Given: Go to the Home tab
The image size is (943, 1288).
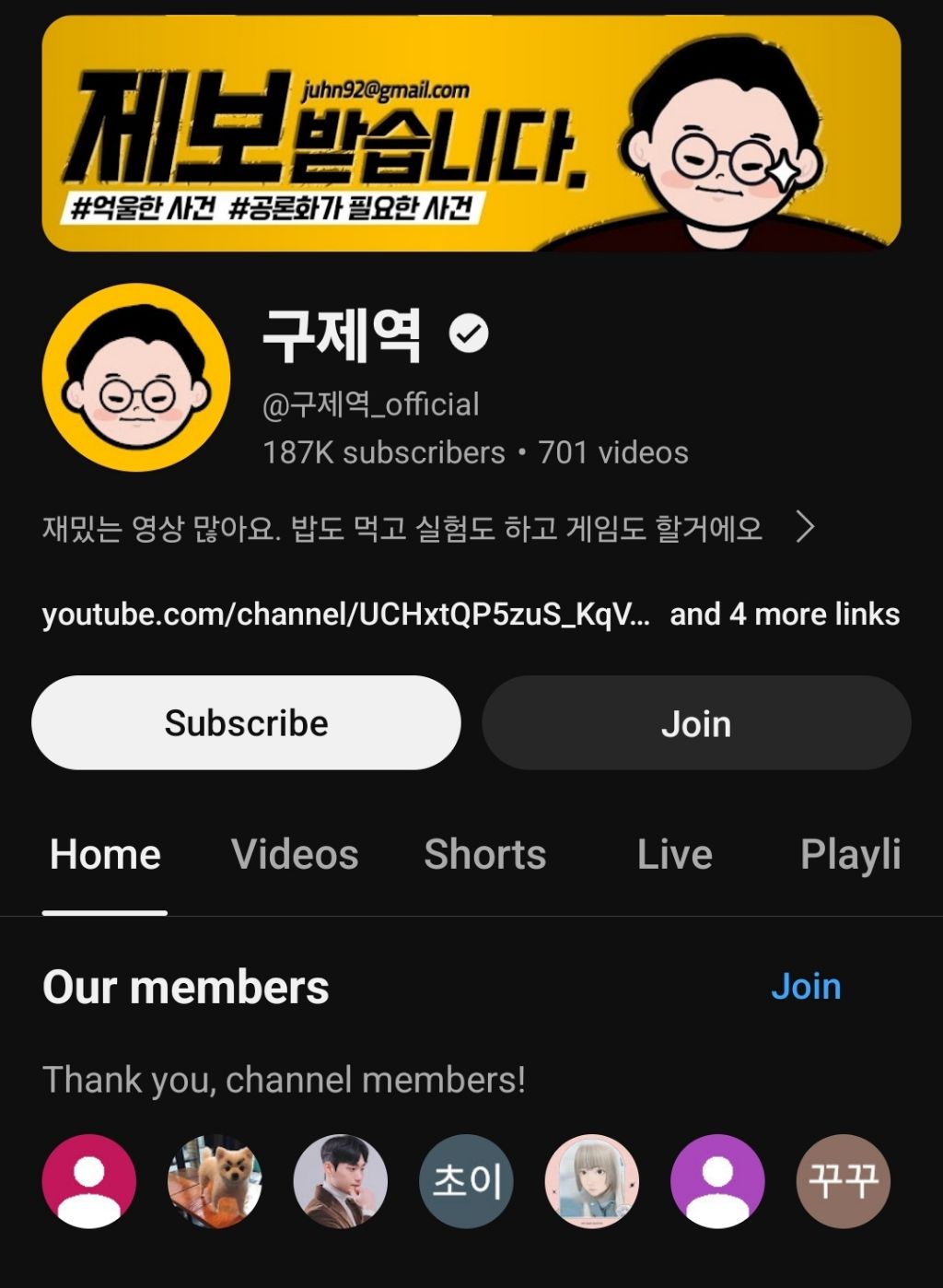Looking at the screenshot, I should [105, 855].
